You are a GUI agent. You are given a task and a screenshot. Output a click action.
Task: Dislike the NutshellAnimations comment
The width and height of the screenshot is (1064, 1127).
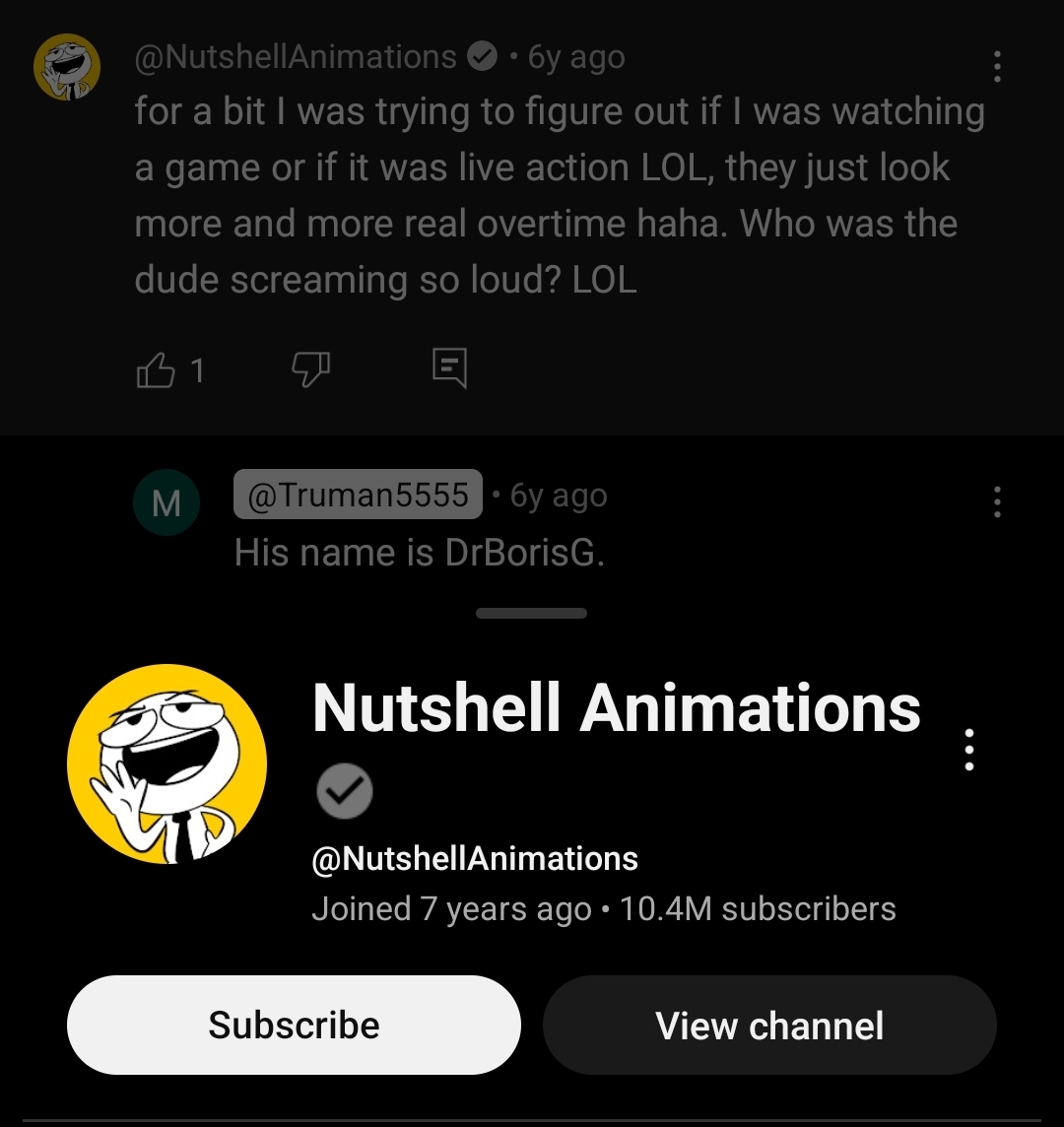(310, 370)
